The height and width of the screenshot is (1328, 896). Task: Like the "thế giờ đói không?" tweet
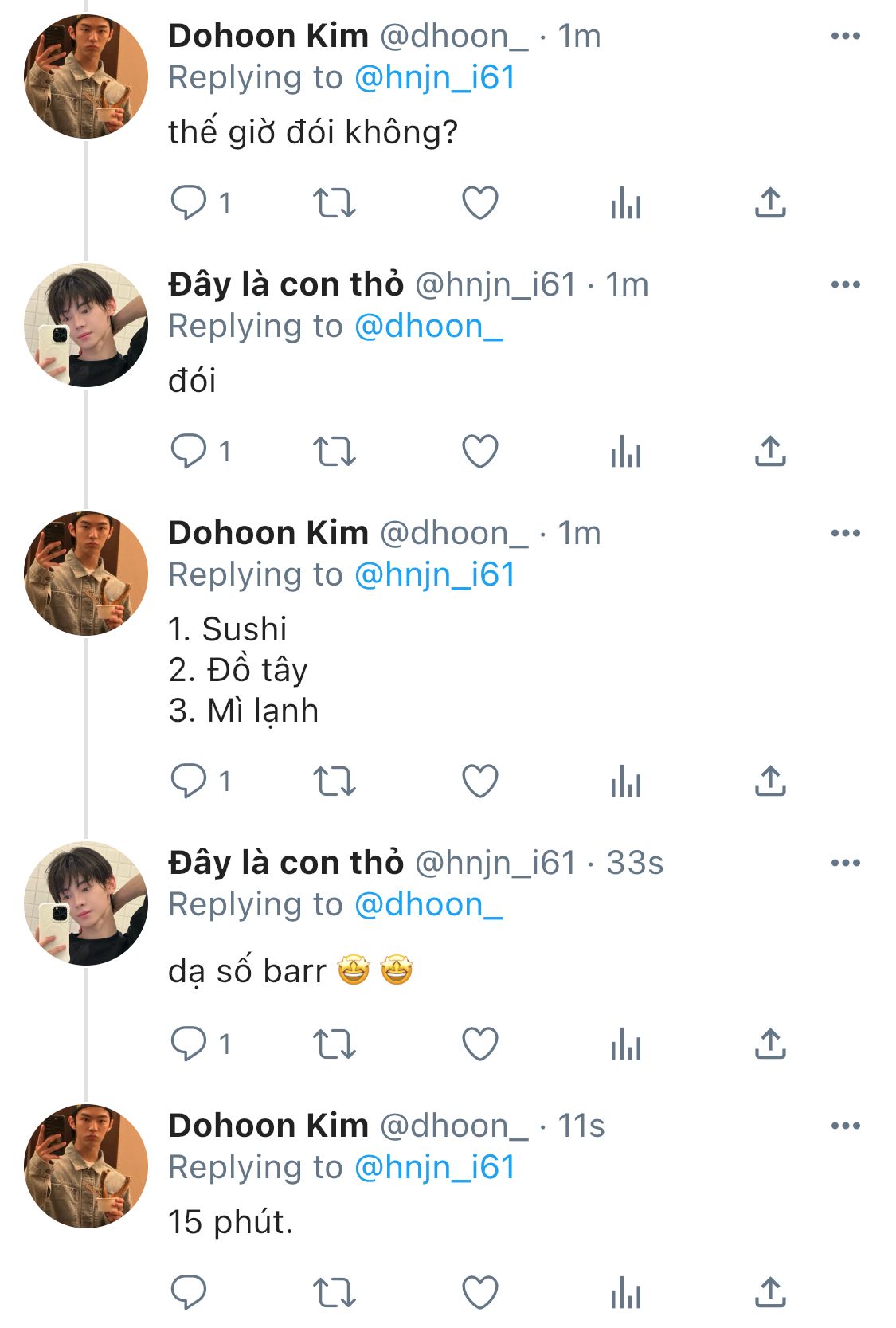click(480, 203)
